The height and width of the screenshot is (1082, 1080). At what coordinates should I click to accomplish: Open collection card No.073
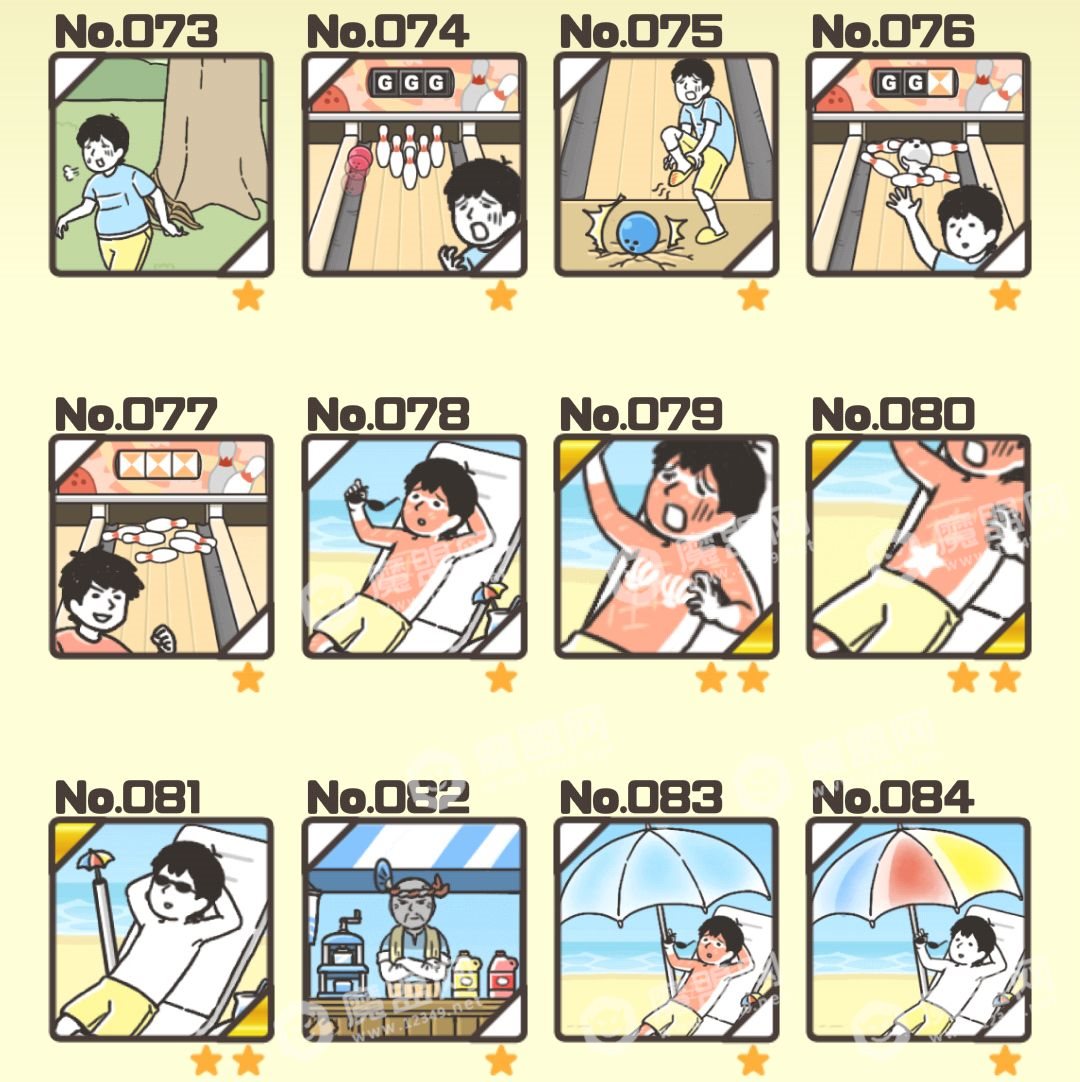(x=161, y=165)
